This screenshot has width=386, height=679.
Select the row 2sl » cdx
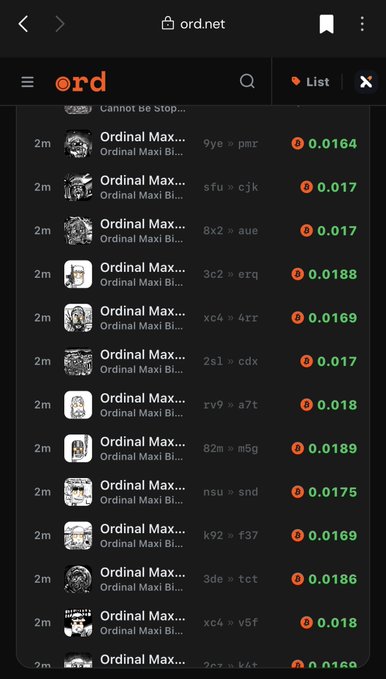click(193, 361)
